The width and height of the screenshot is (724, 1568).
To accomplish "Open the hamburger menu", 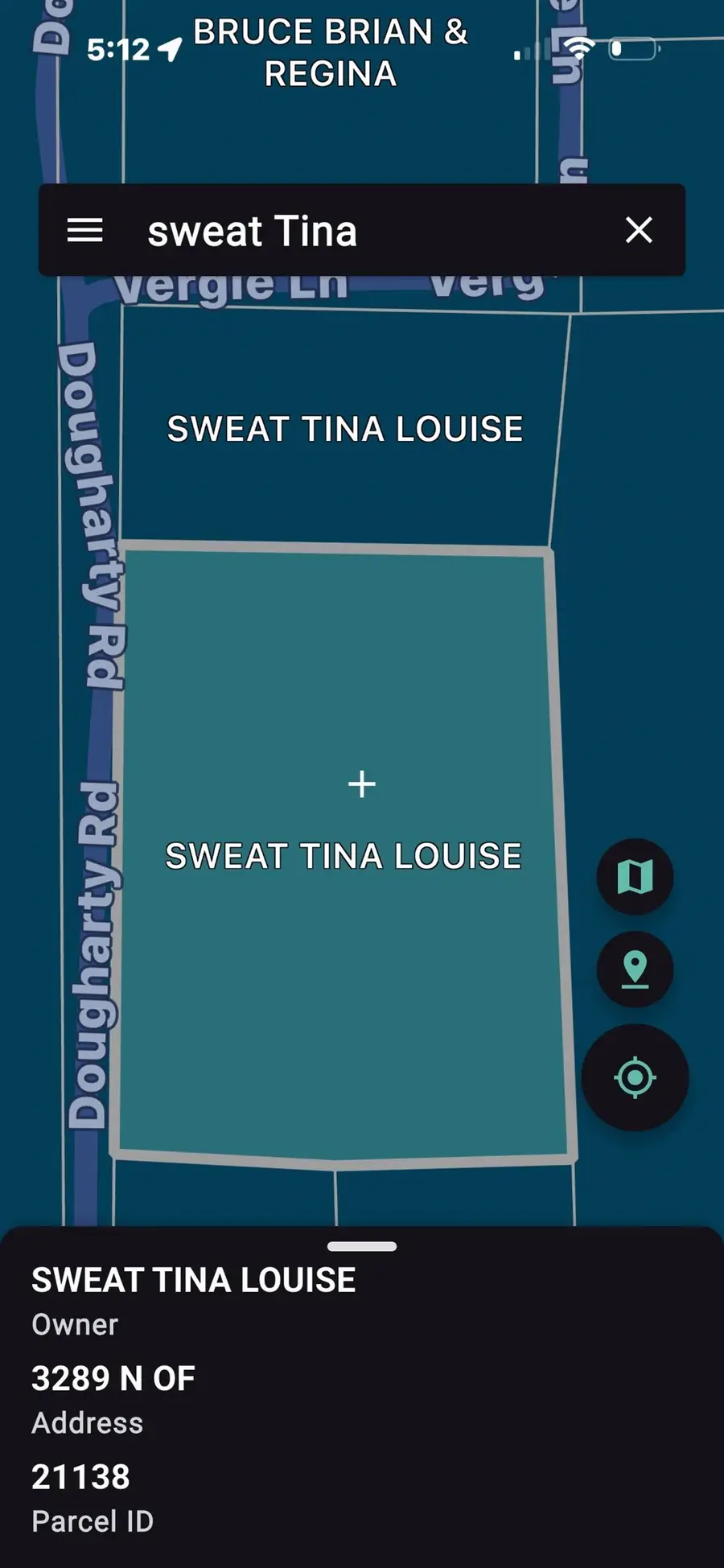I will (84, 231).
